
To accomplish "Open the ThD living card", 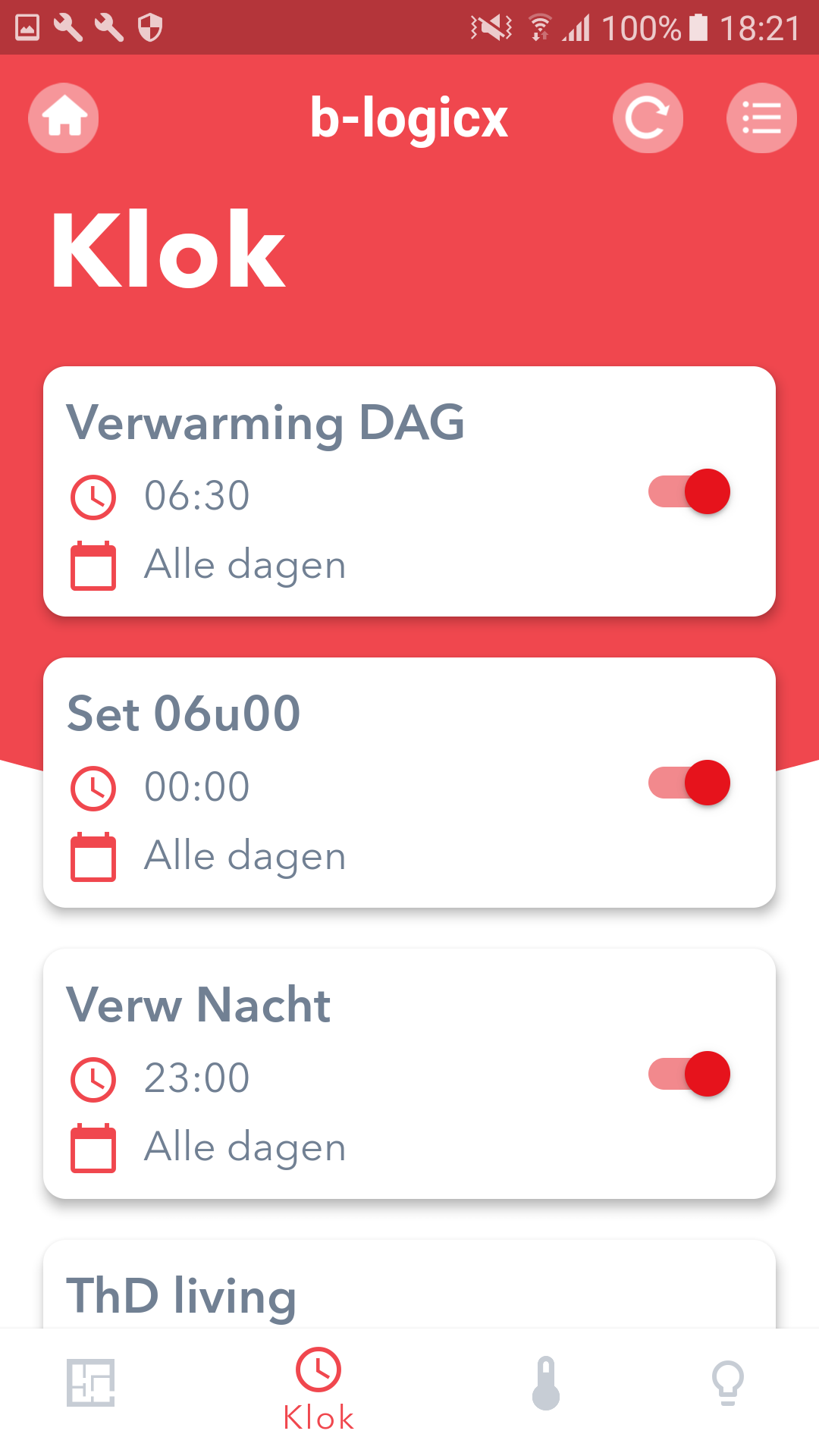I will coord(409,1285).
